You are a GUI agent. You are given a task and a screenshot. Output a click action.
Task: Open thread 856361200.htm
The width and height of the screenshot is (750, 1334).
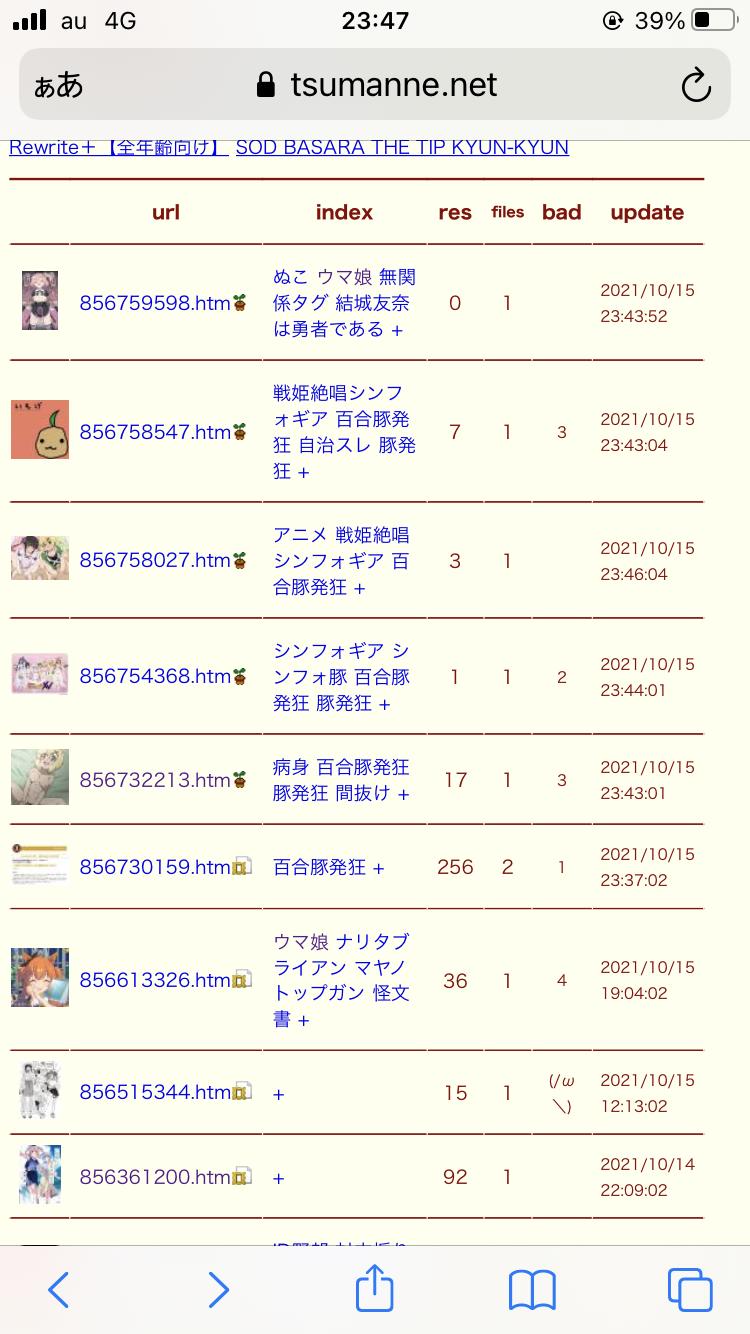155,1177
